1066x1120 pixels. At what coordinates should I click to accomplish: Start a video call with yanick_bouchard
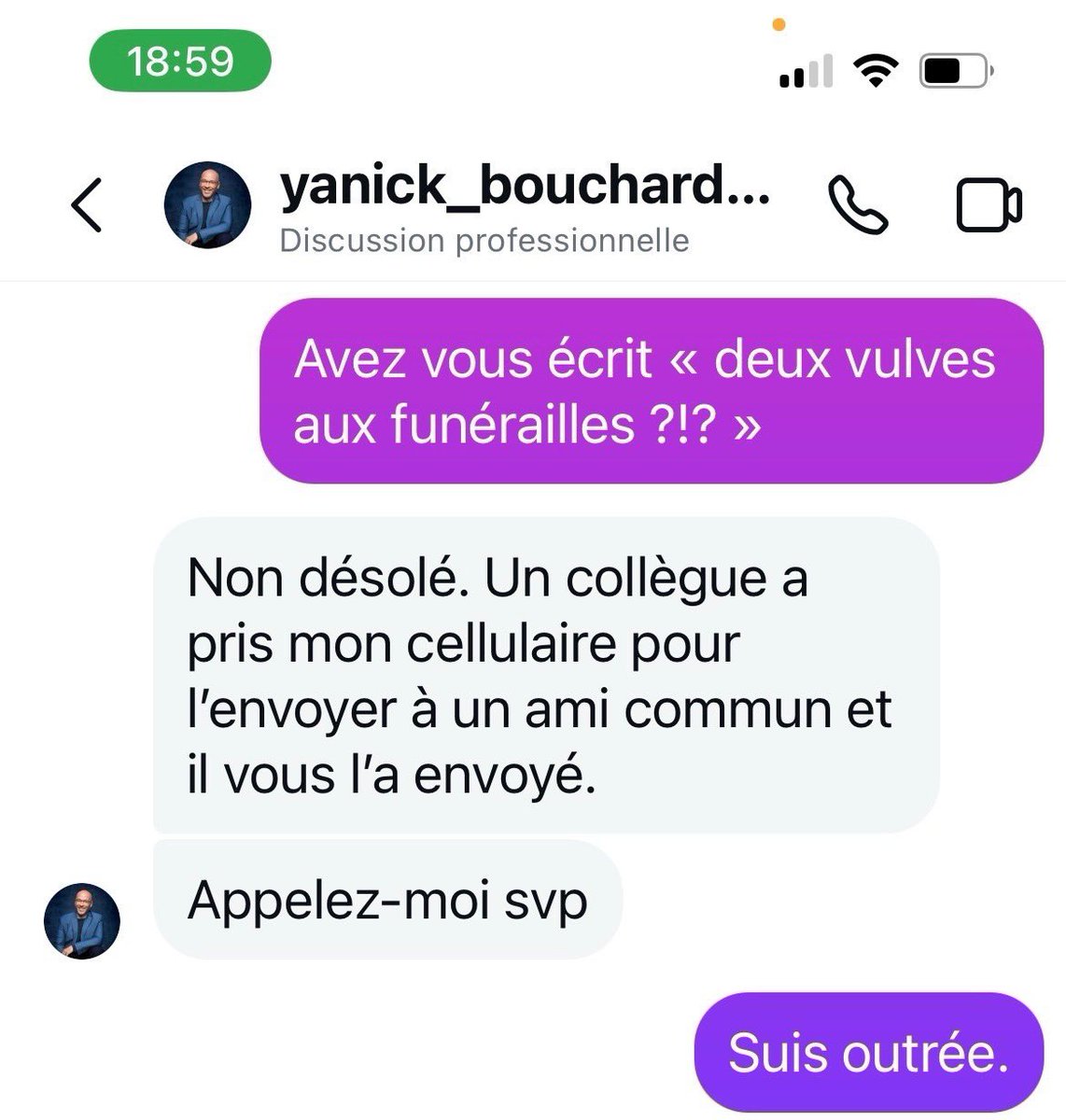coord(989,205)
